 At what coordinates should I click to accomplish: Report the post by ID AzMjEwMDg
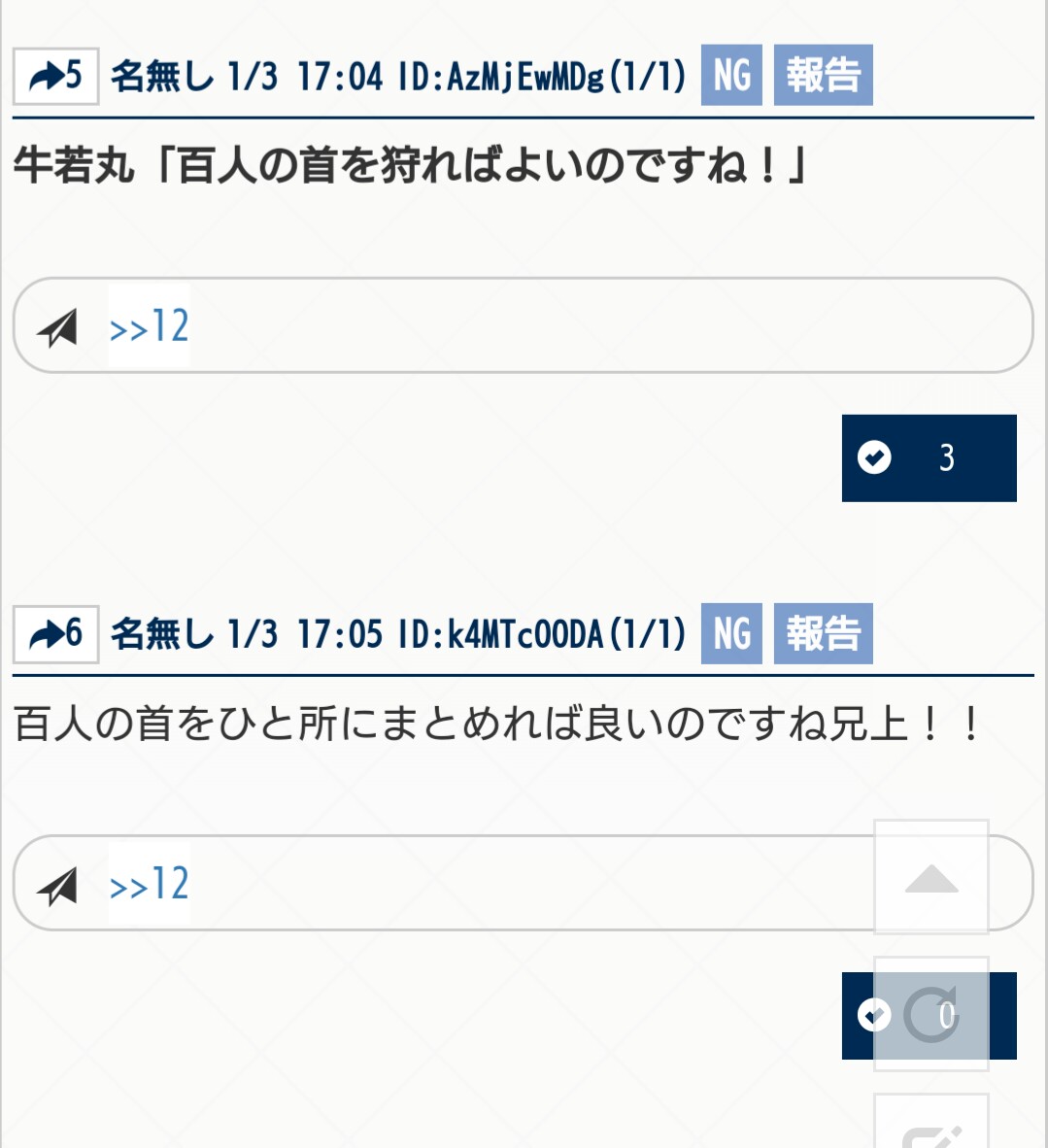[823, 75]
